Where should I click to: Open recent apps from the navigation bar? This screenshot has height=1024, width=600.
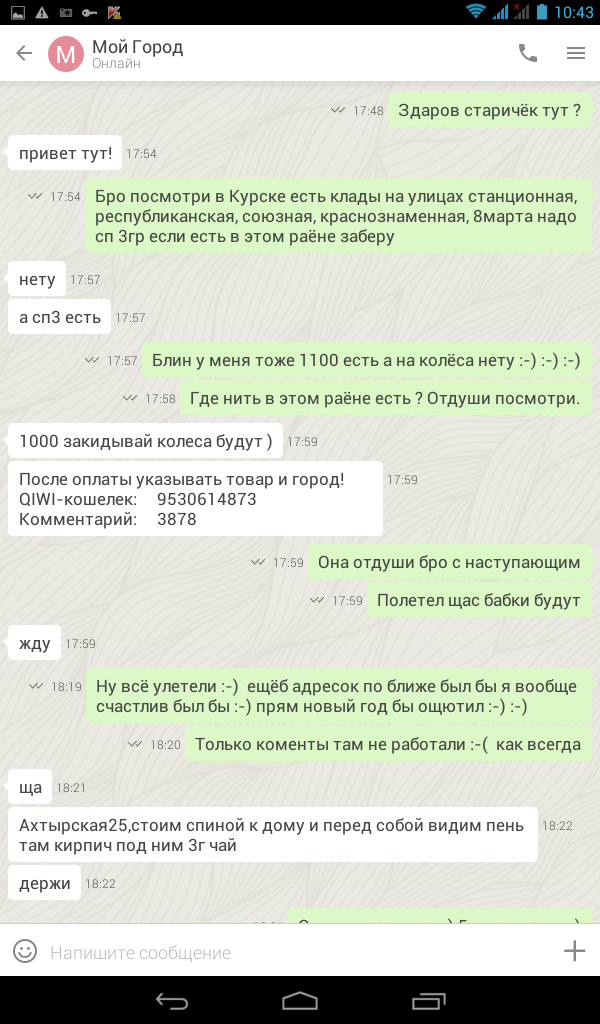[x=428, y=1000]
